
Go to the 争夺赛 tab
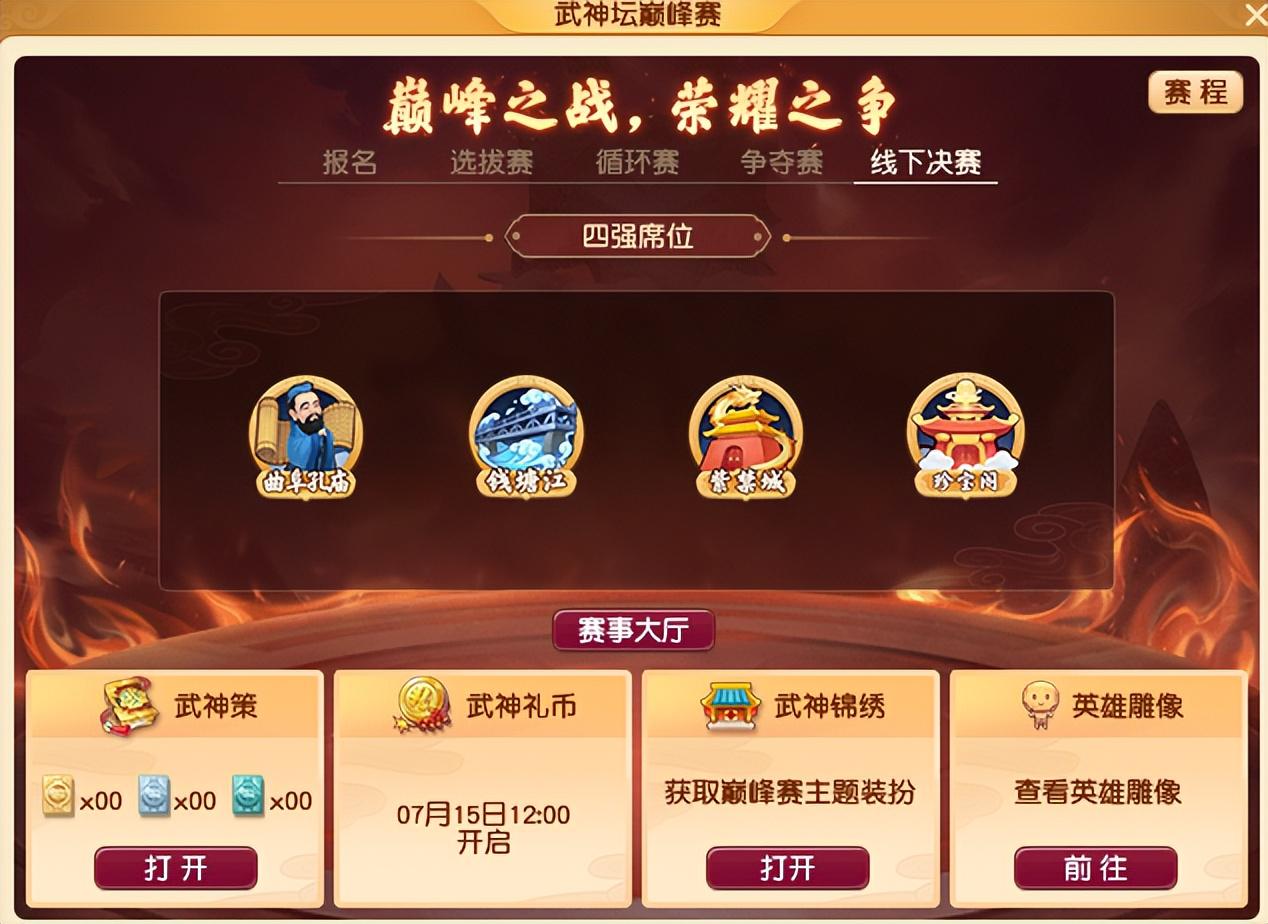tap(782, 162)
